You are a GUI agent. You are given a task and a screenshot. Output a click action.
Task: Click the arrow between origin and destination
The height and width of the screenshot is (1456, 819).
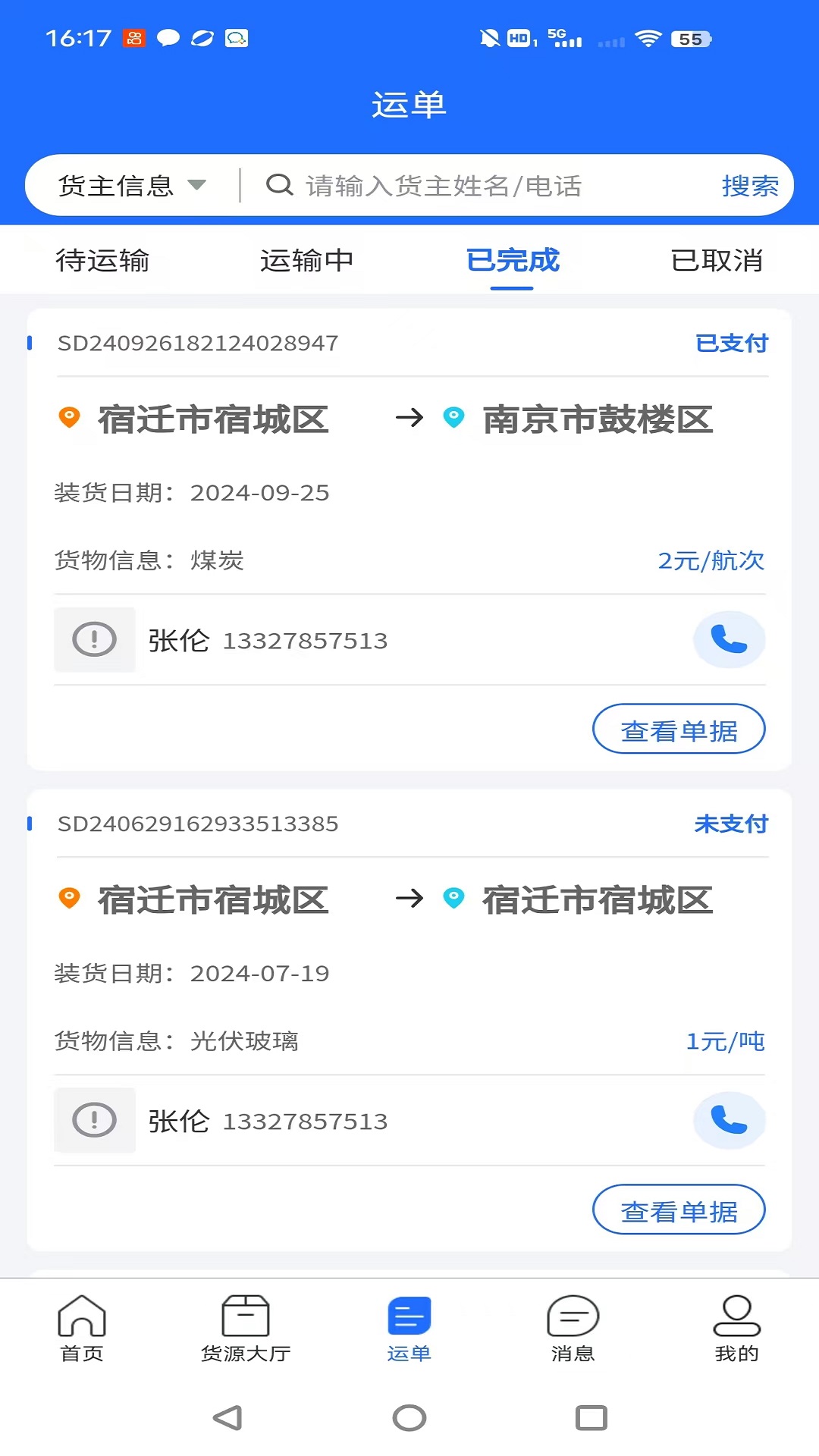tap(409, 418)
